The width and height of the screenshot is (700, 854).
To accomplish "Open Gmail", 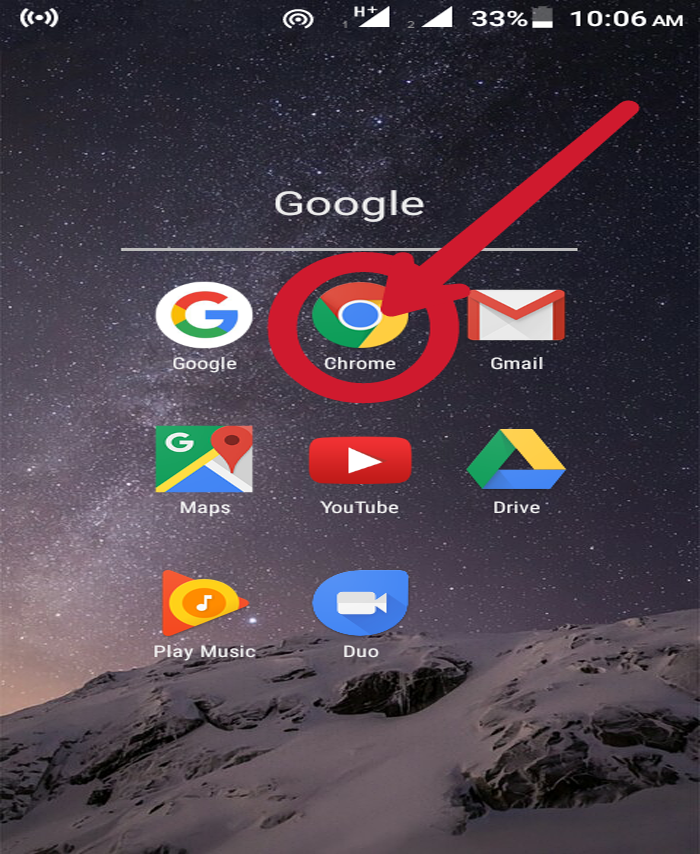I will tap(516, 316).
